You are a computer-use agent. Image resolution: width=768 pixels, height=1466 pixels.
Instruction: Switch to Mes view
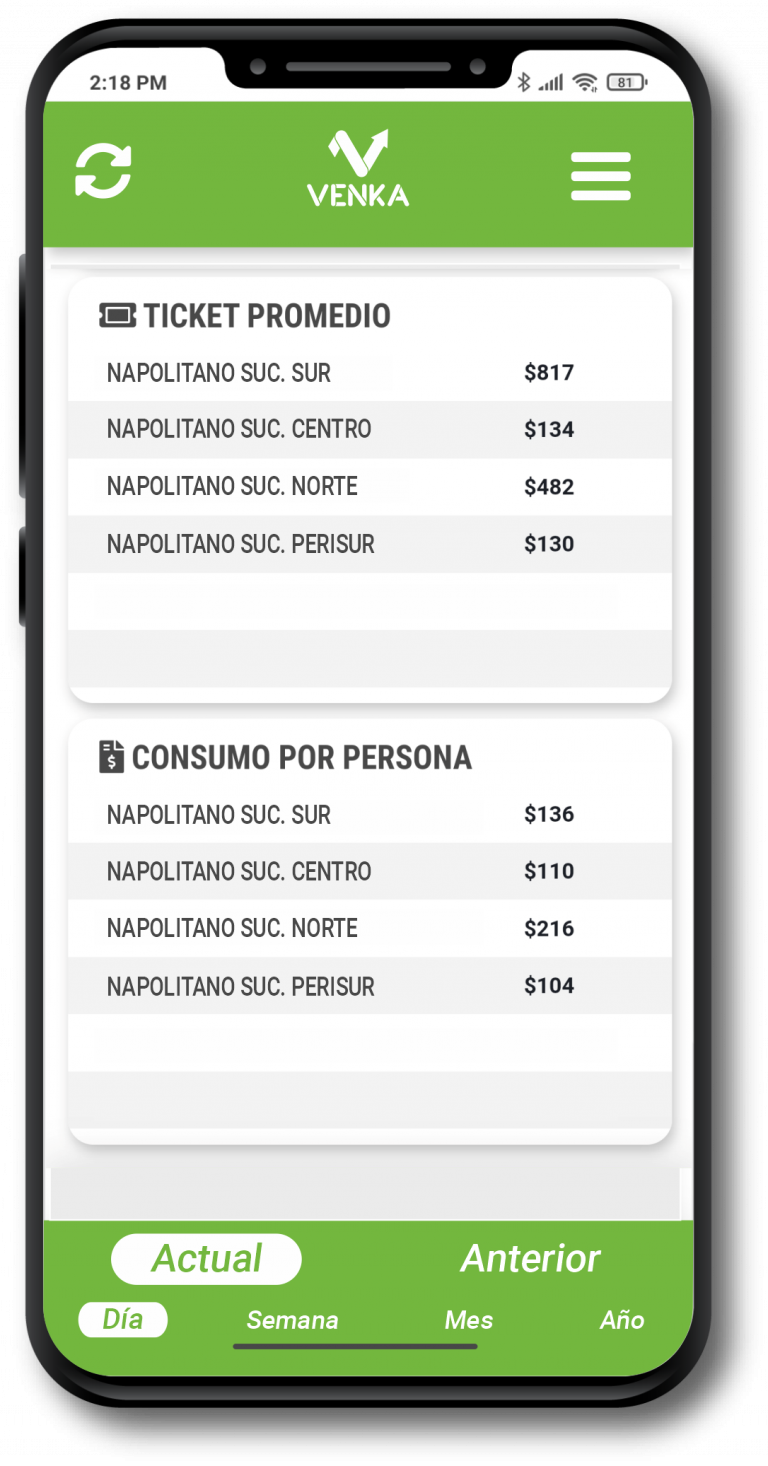coord(469,1320)
